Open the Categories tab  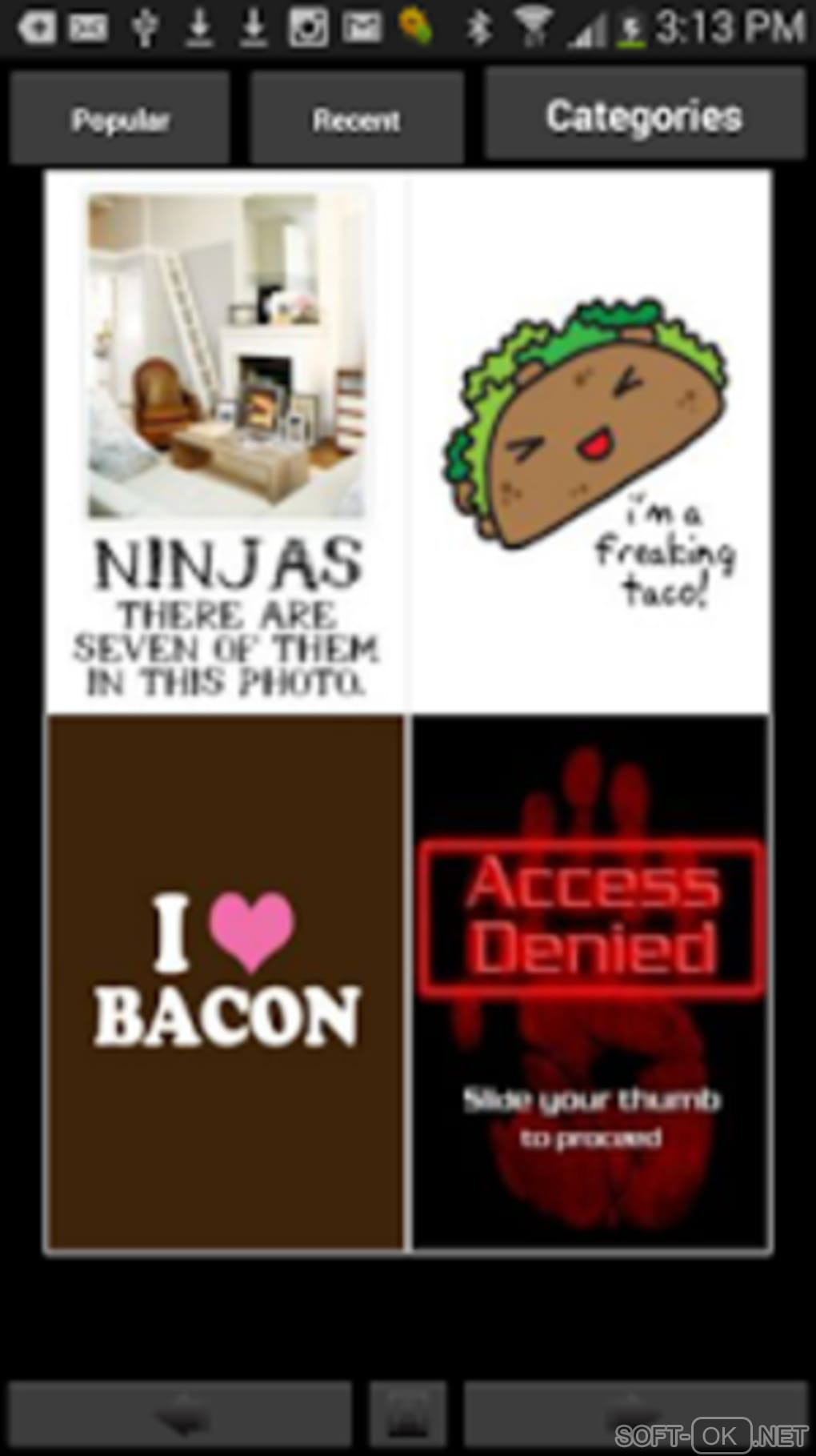coord(645,116)
